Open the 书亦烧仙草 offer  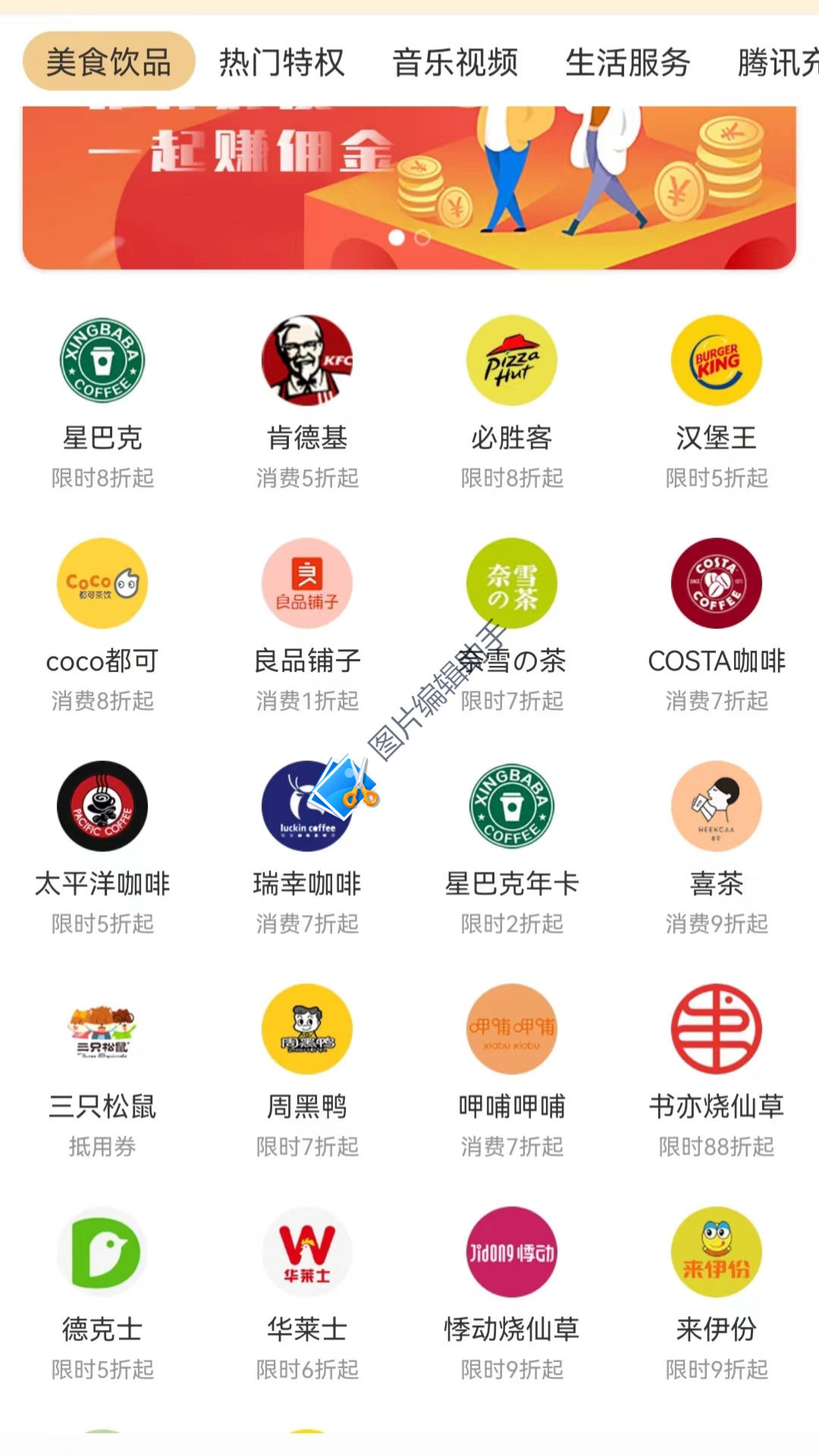click(717, 1071)
